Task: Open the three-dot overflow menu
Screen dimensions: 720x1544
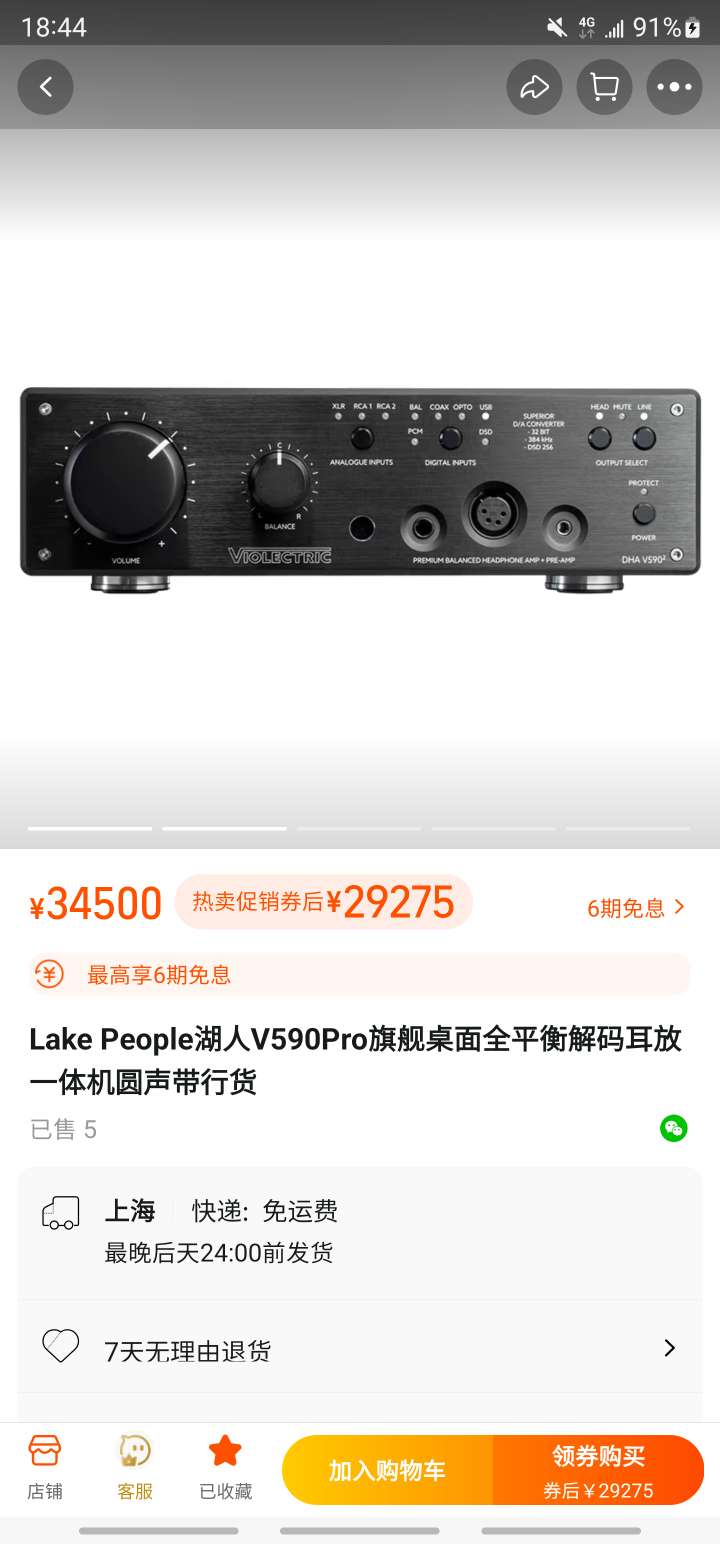Action: click(674, 87)
